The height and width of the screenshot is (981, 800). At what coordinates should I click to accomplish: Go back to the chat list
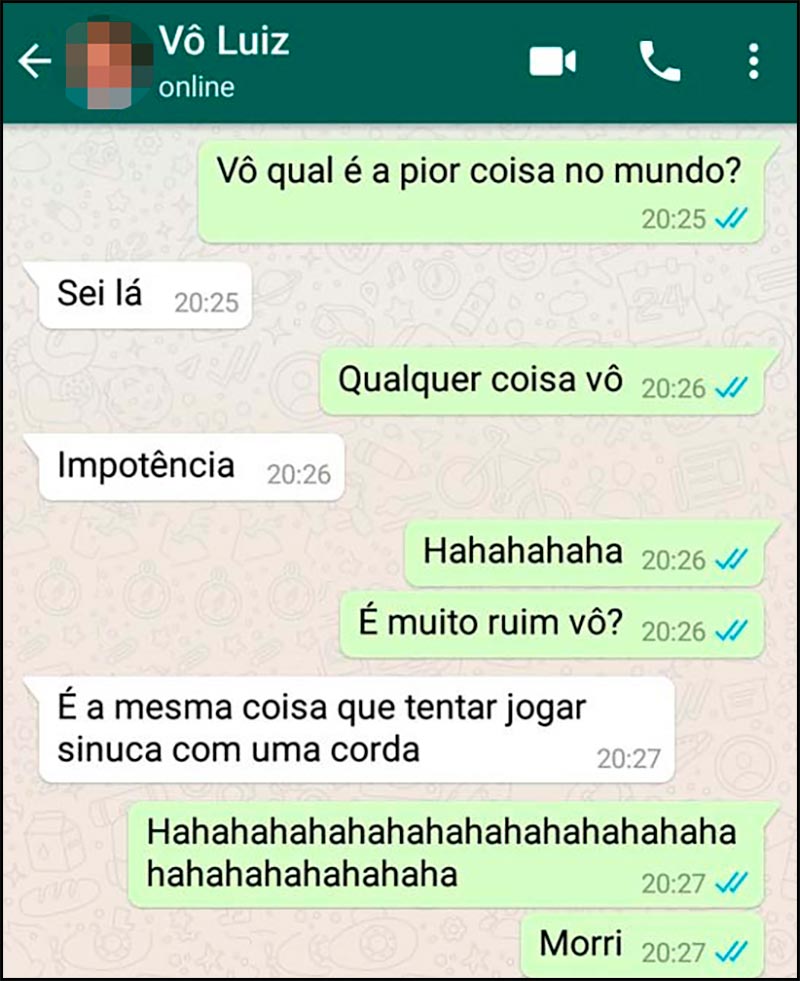point(36,63)
